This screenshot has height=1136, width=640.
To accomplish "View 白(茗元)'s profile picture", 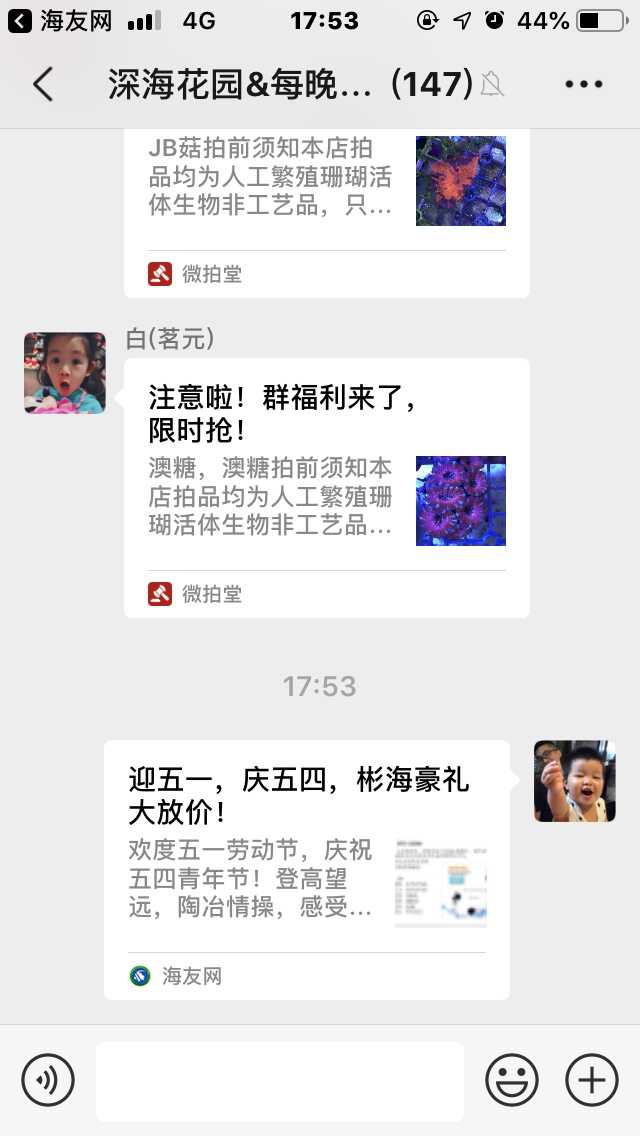I will [65, 373].
